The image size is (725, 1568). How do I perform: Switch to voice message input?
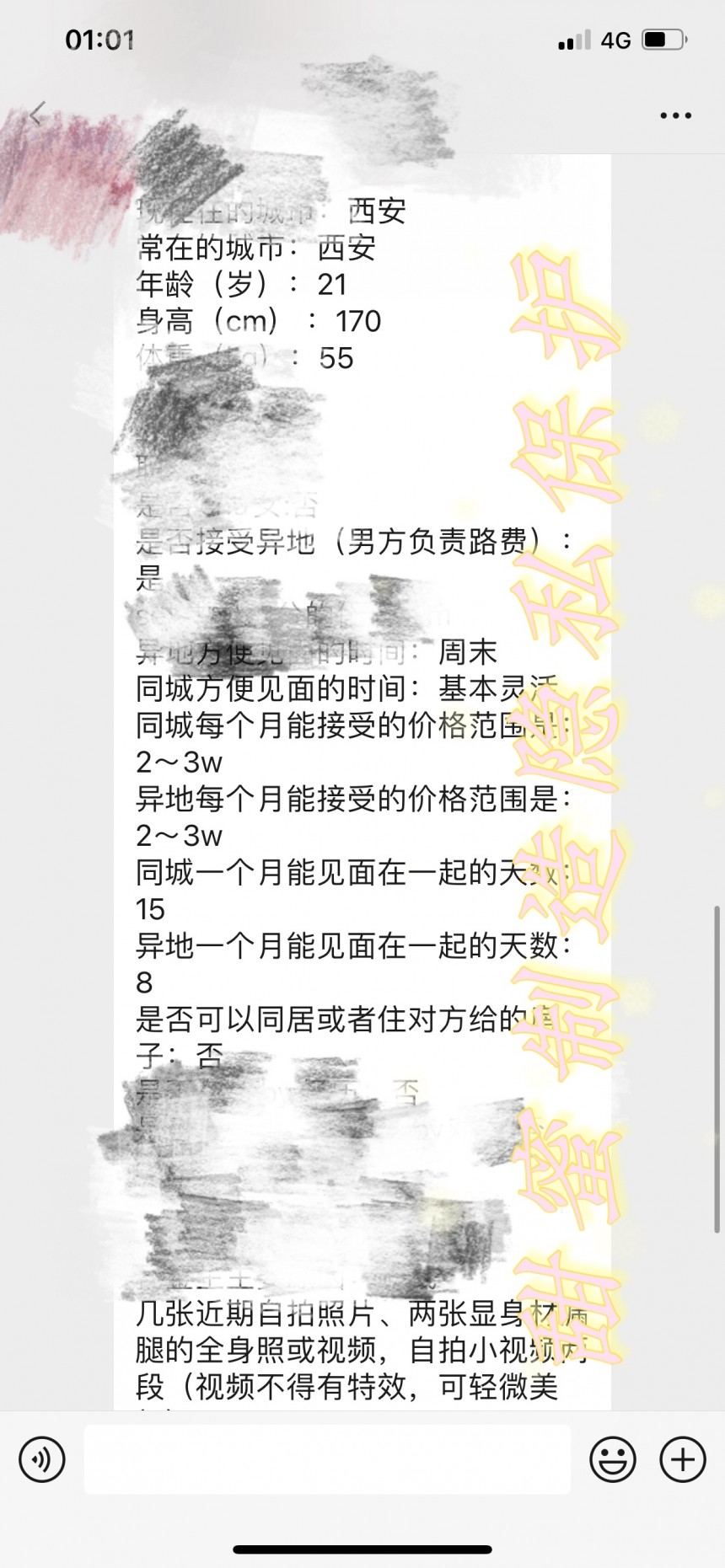click(42, 1458)
